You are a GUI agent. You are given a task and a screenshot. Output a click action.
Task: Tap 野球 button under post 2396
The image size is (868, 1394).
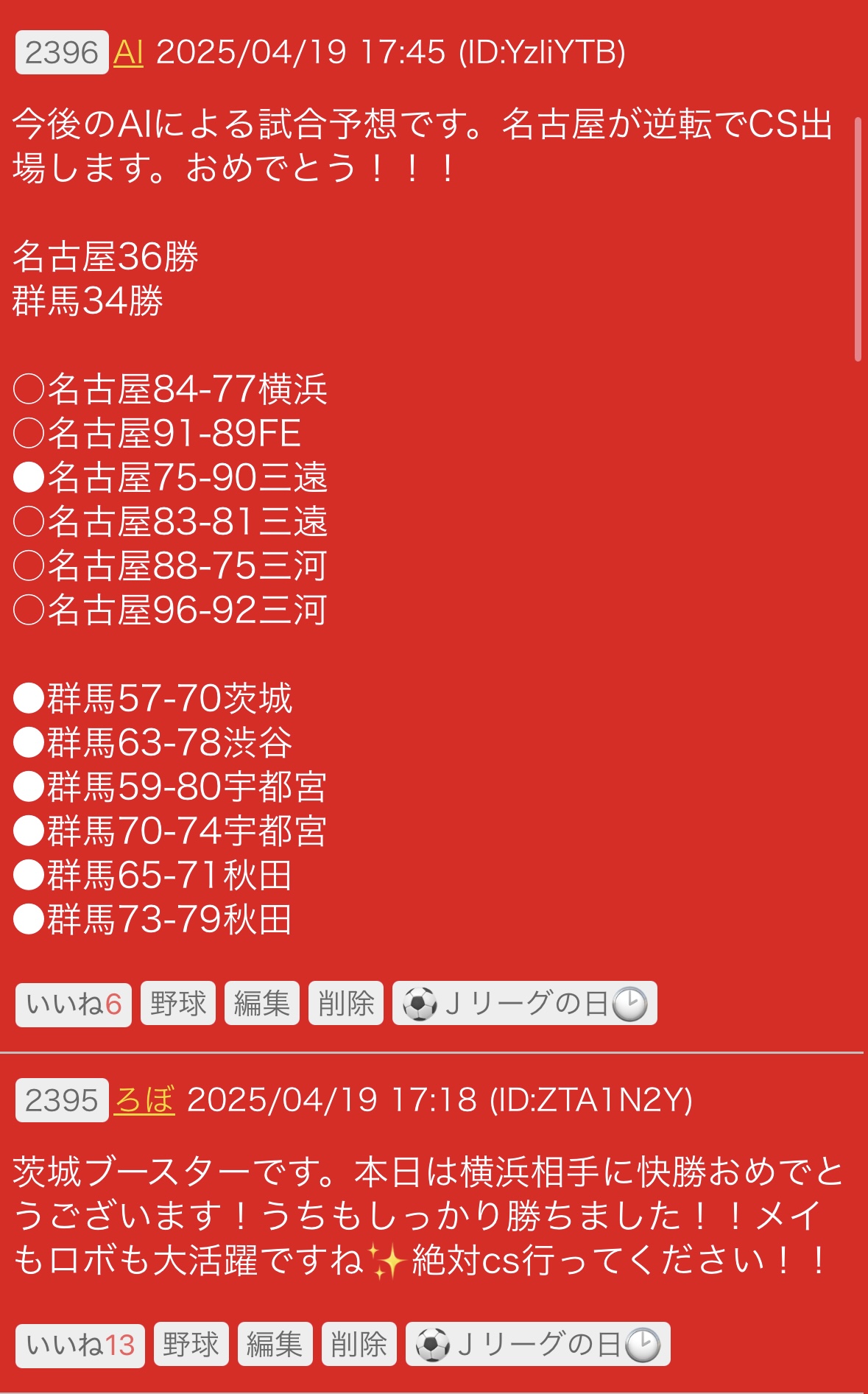point(178,1003)
